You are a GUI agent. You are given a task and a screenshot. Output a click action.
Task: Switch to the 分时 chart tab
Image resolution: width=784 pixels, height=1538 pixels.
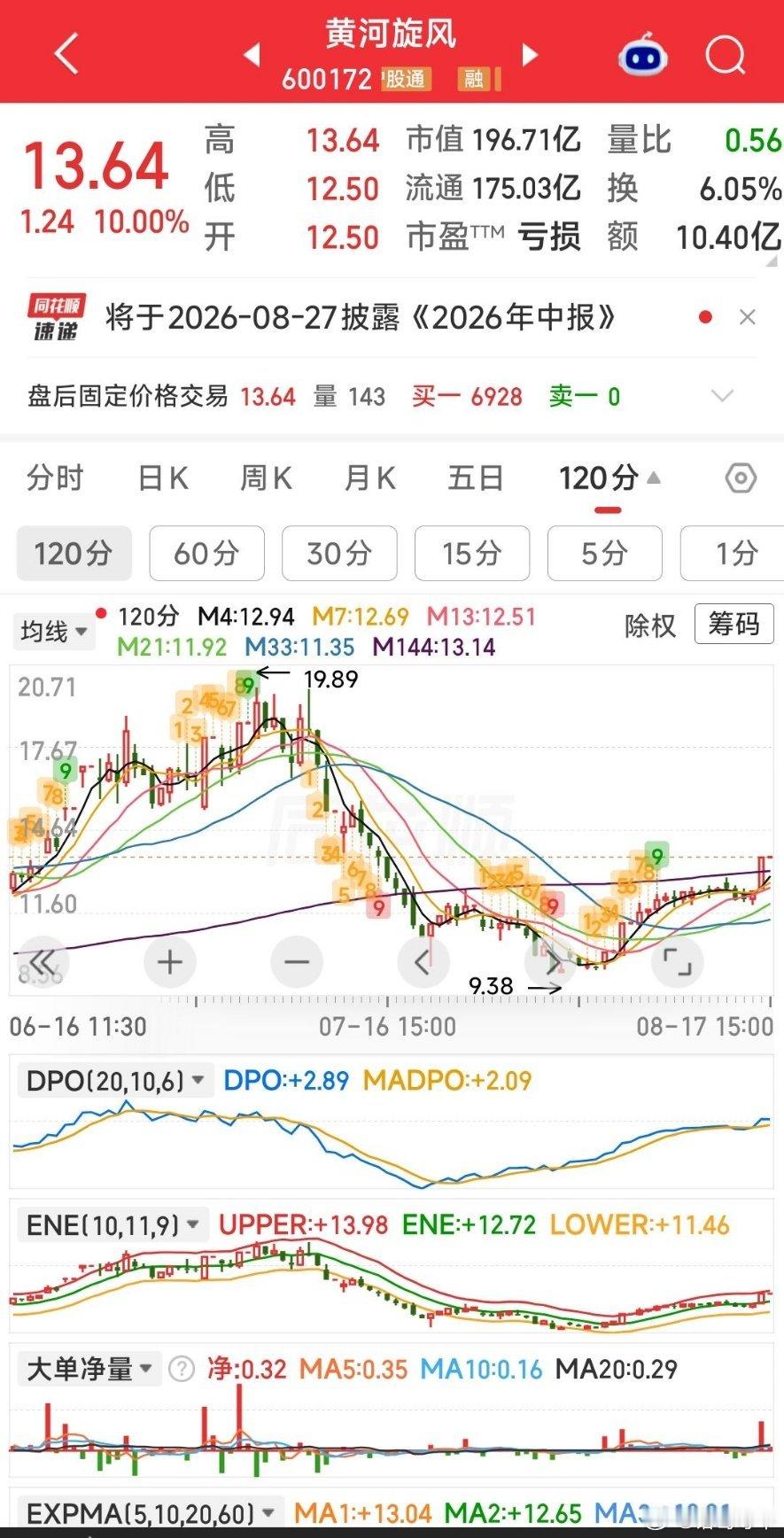[55, 478]
